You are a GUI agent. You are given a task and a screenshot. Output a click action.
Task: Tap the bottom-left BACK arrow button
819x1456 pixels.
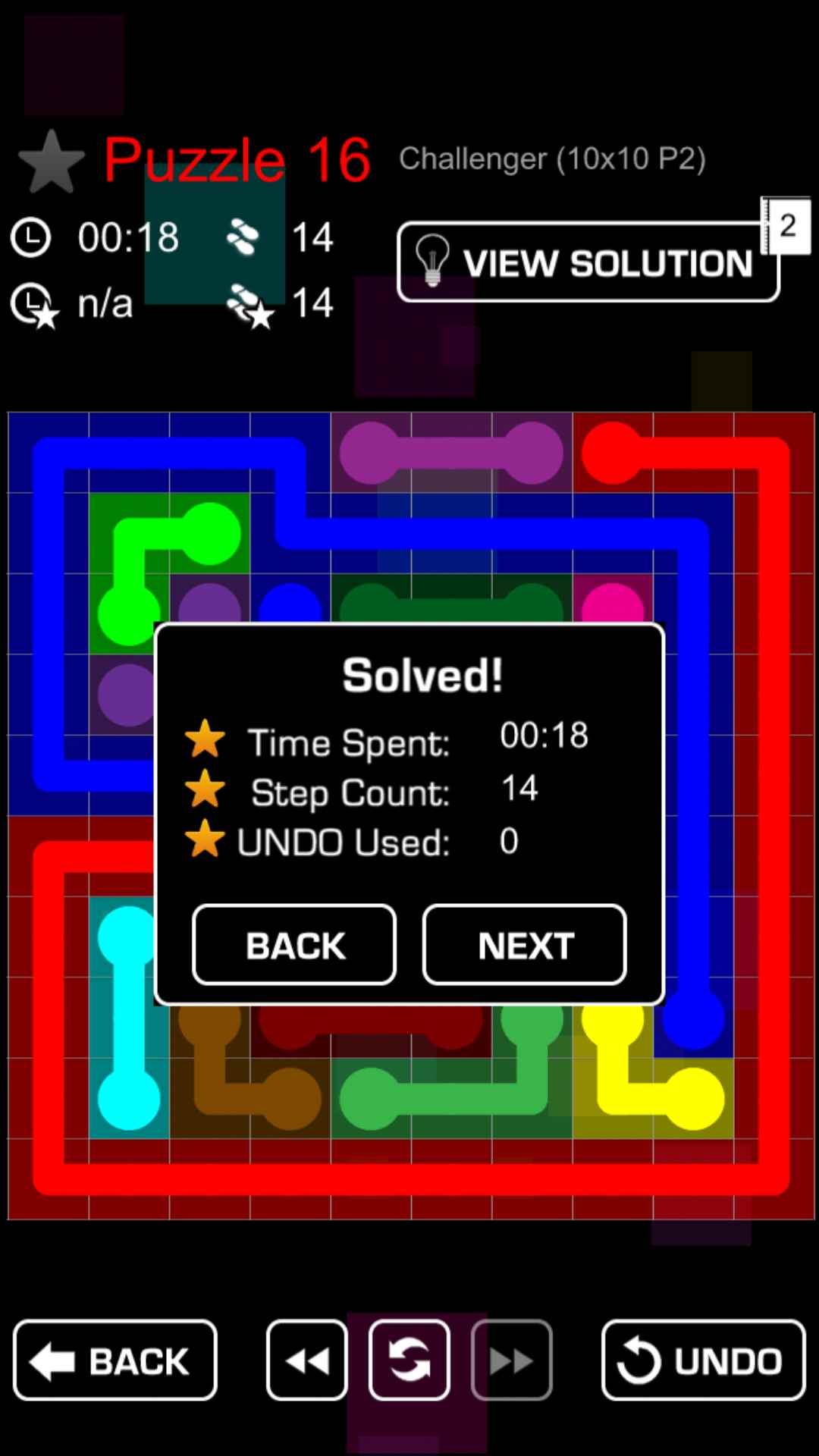115,1360
